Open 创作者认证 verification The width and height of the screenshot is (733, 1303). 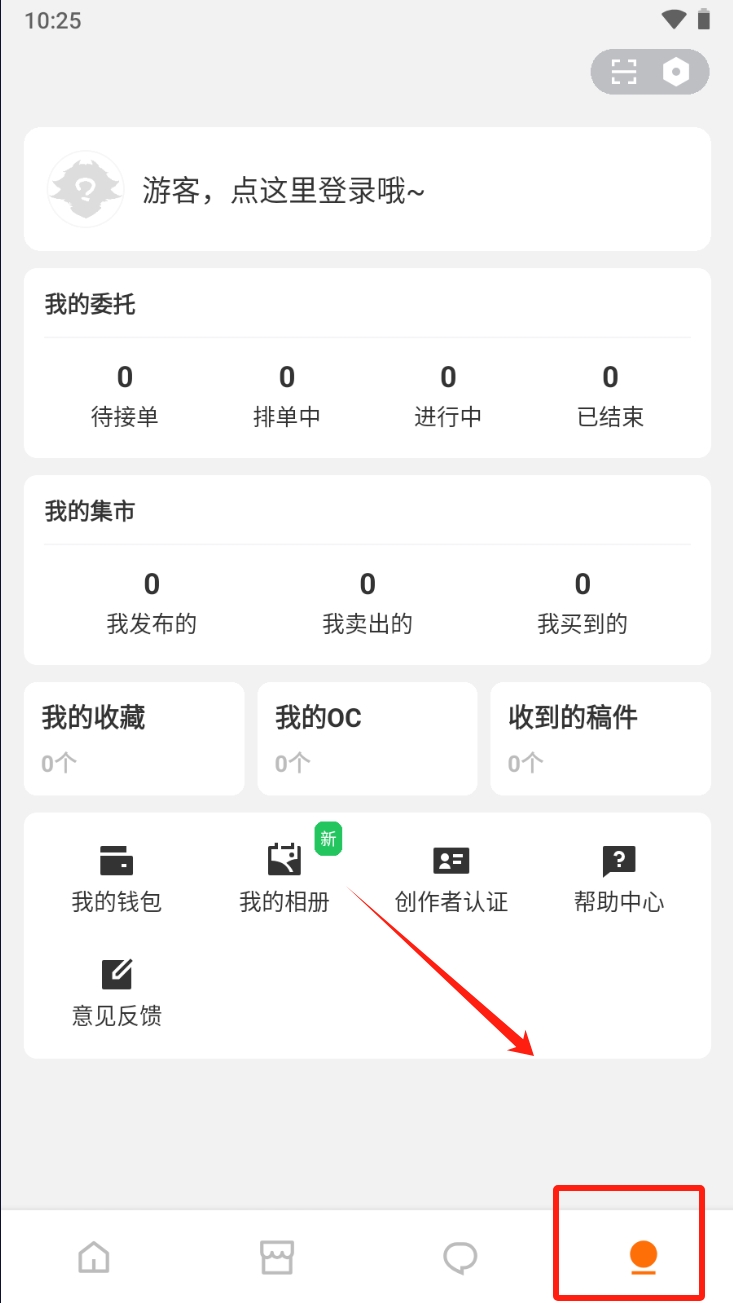coord(451,878)
